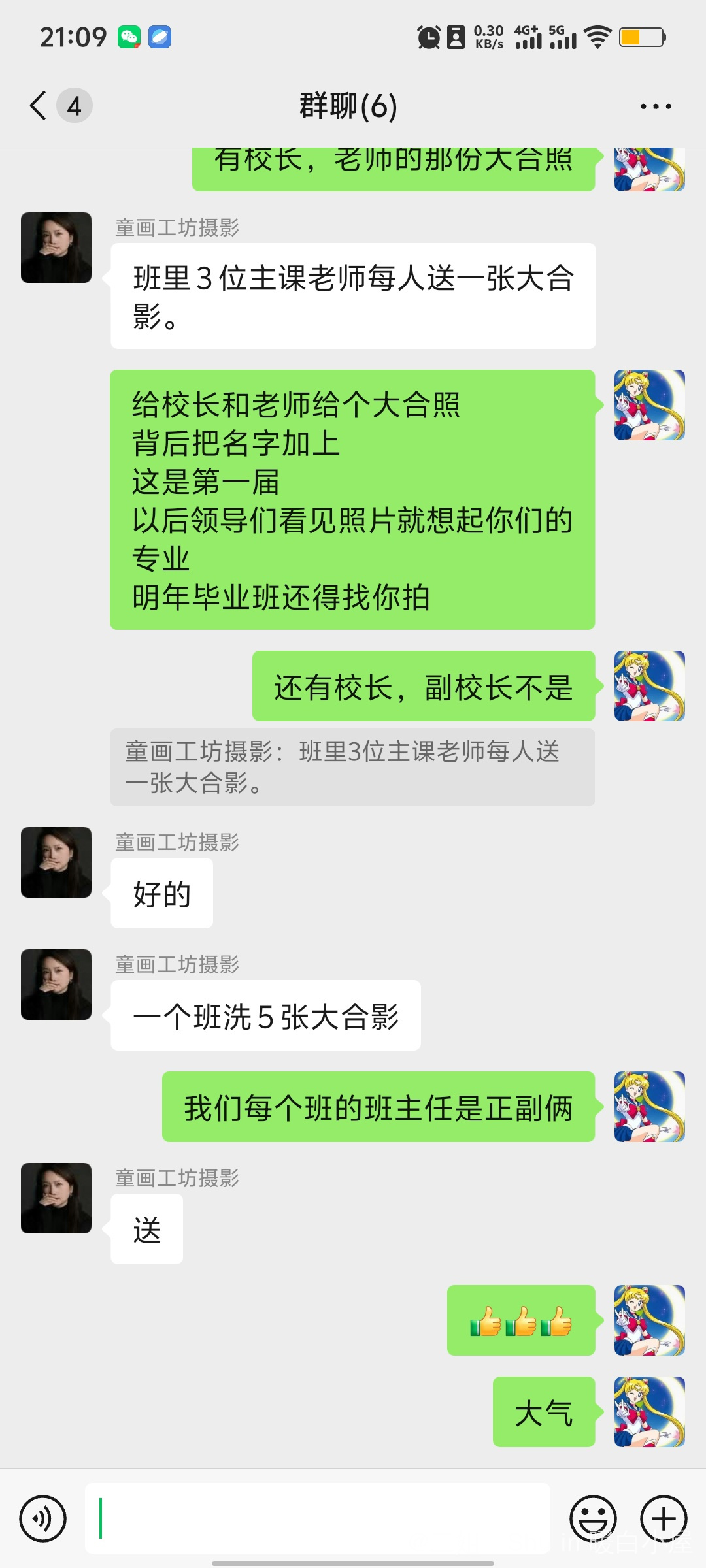This screenshot has width=706, height=1568.
Task: Open the plus attachments menu
Action: click(x=664, y=1518)
